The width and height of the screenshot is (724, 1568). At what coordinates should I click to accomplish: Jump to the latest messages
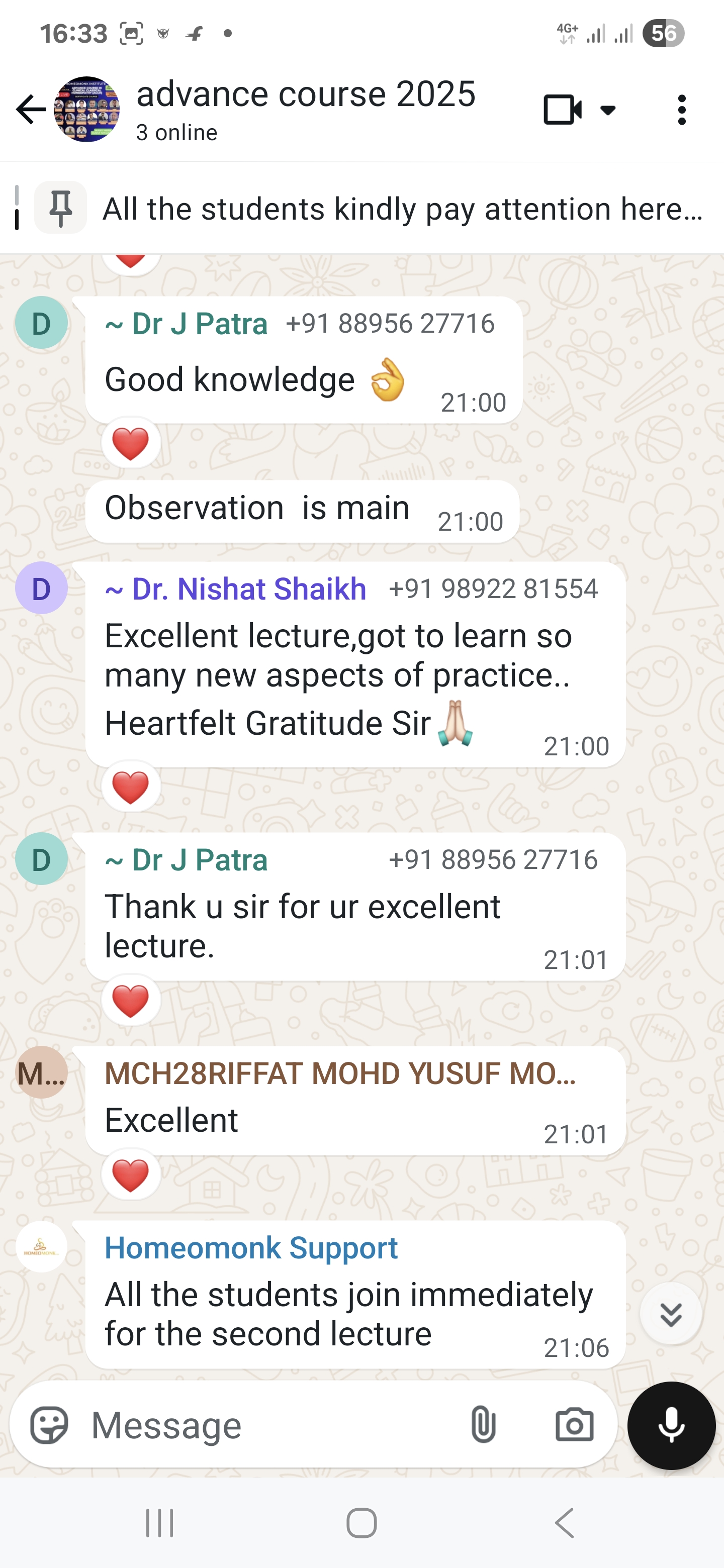tap(670, 1315)
